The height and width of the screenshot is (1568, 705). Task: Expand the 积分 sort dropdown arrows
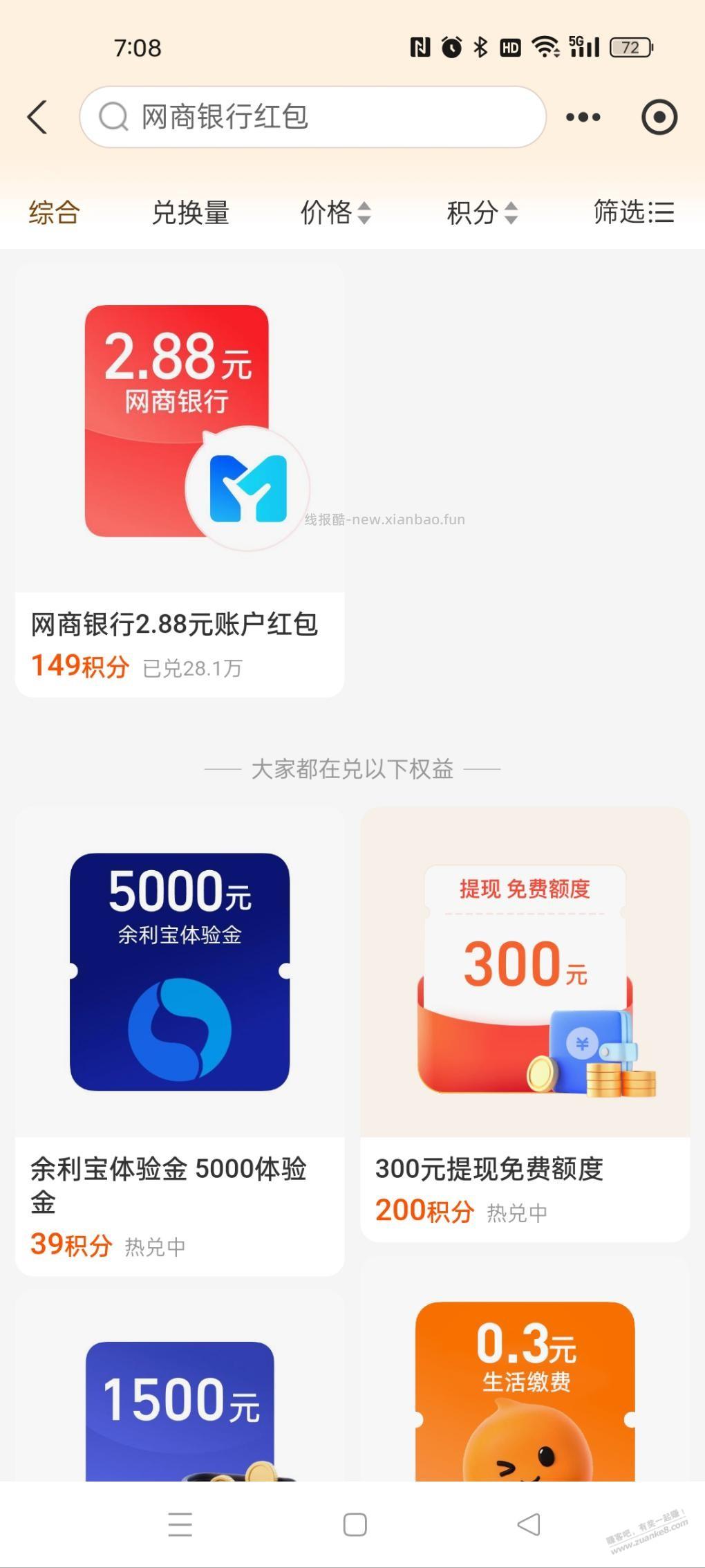[512, 212]
